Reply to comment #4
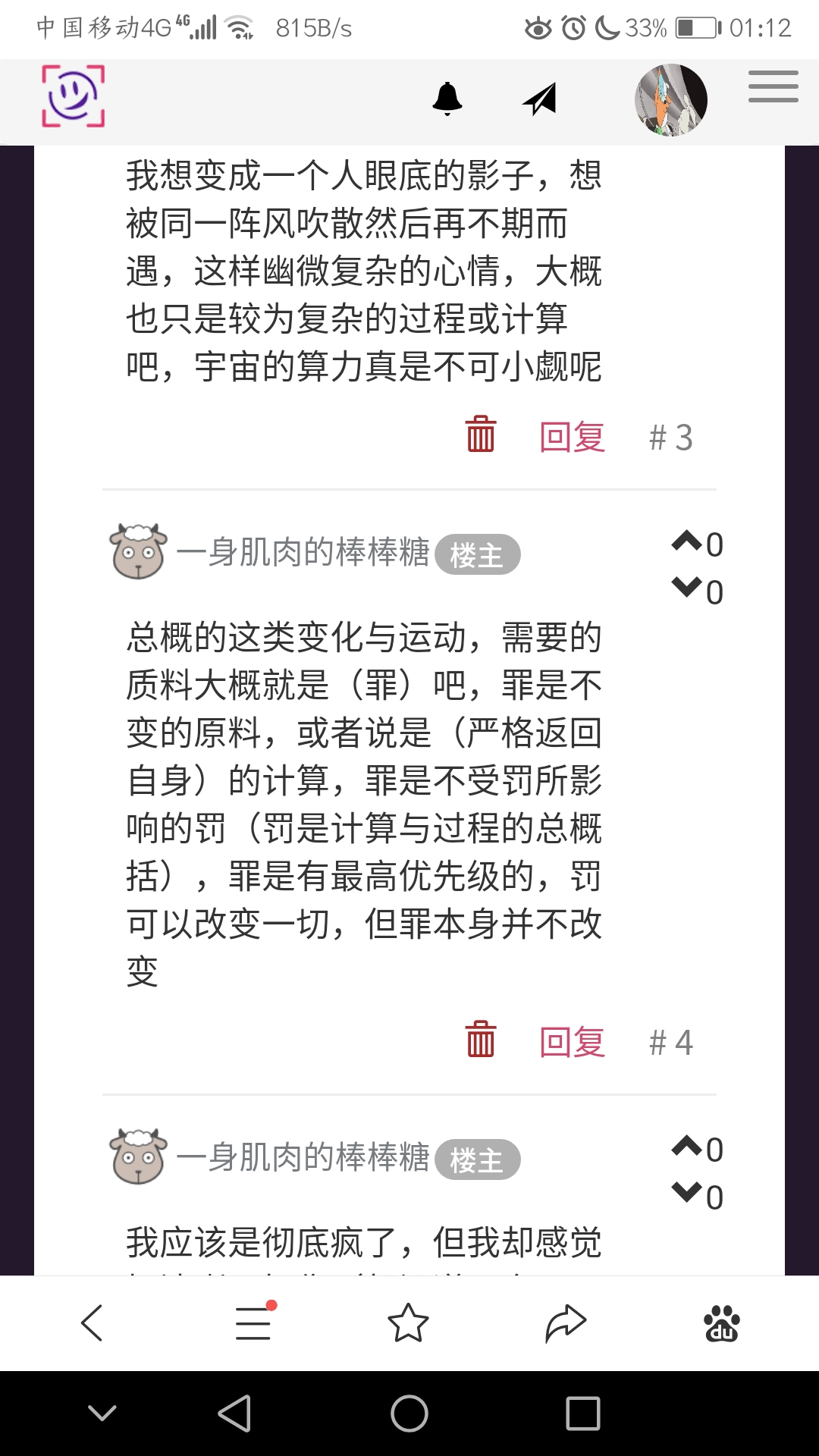Viewport: 819px width, 1456px height. pyautogui.click(x=572, y=1043)
